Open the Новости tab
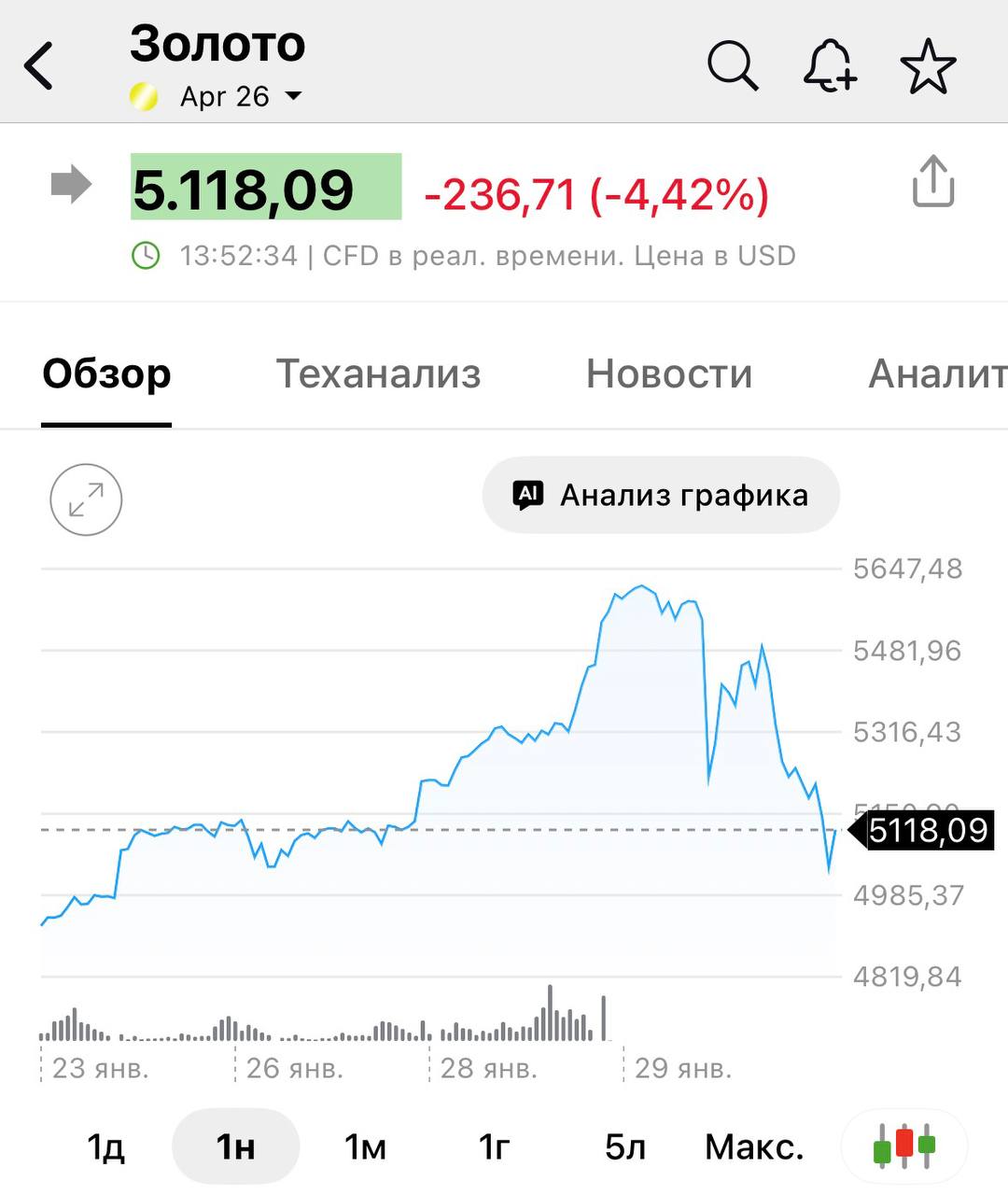1008x1195 pixels. tap(668, 374)
